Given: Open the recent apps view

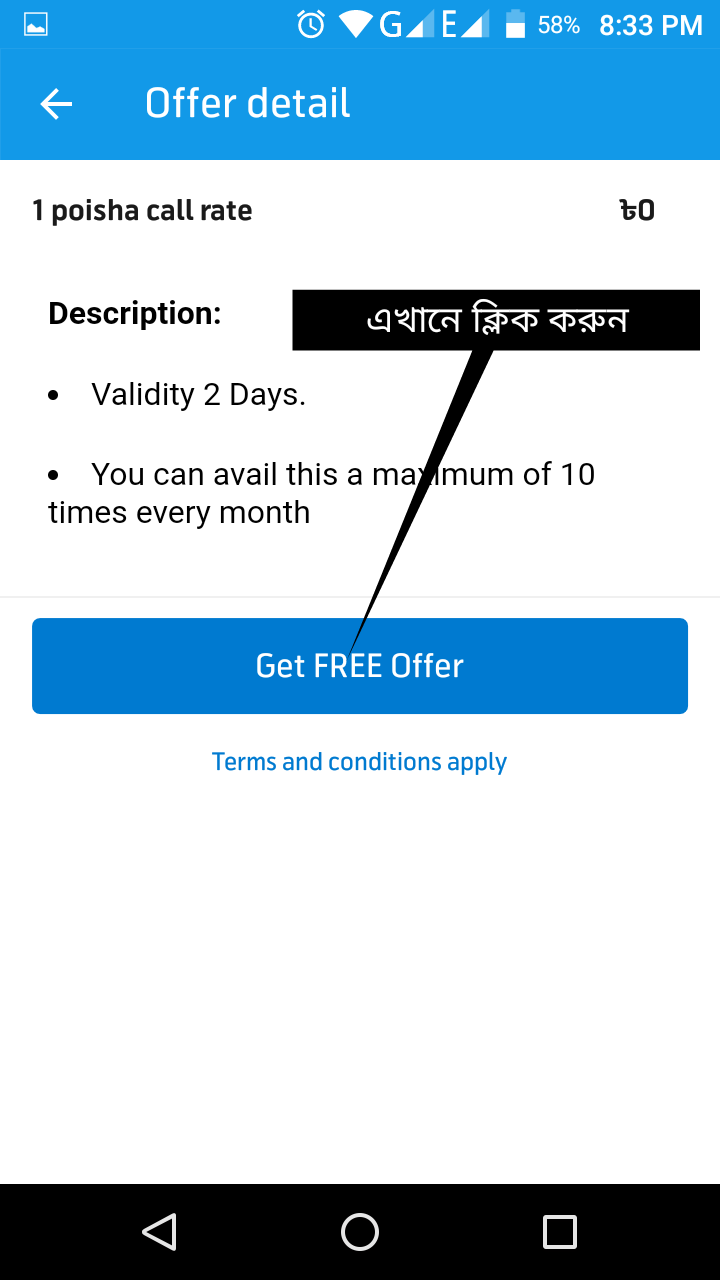Looking at the screenshot, I should [x=560, y=1232].
